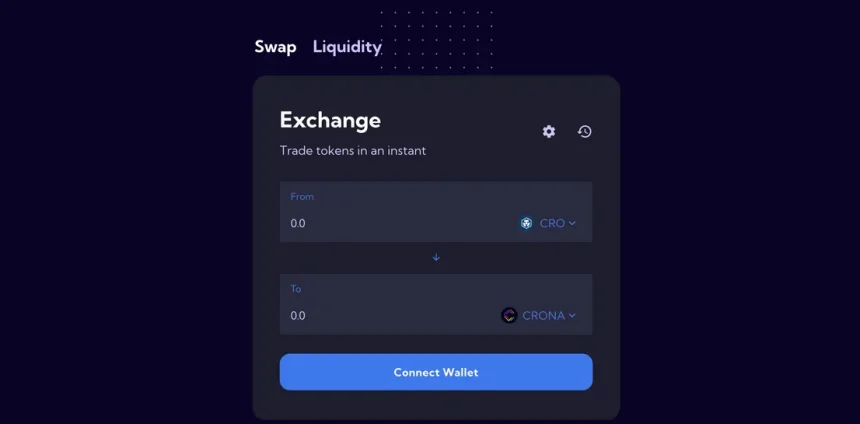860x424 pixels.
Task: Open the CRO token dropdown
Action: [549, 223]
